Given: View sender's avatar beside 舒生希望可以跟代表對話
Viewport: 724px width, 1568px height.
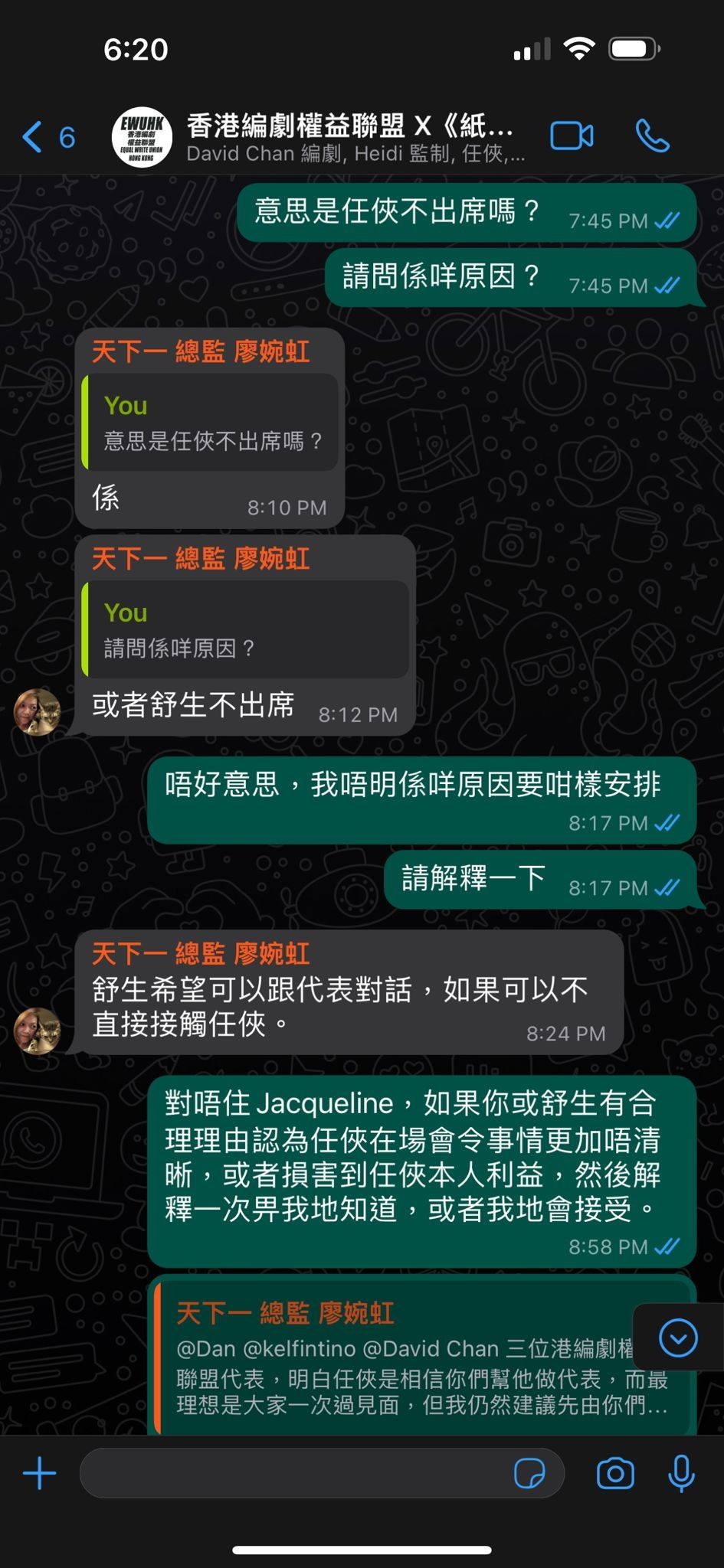Looking at the screenshot, I should pyautogui.click(x=37, y=1031).
